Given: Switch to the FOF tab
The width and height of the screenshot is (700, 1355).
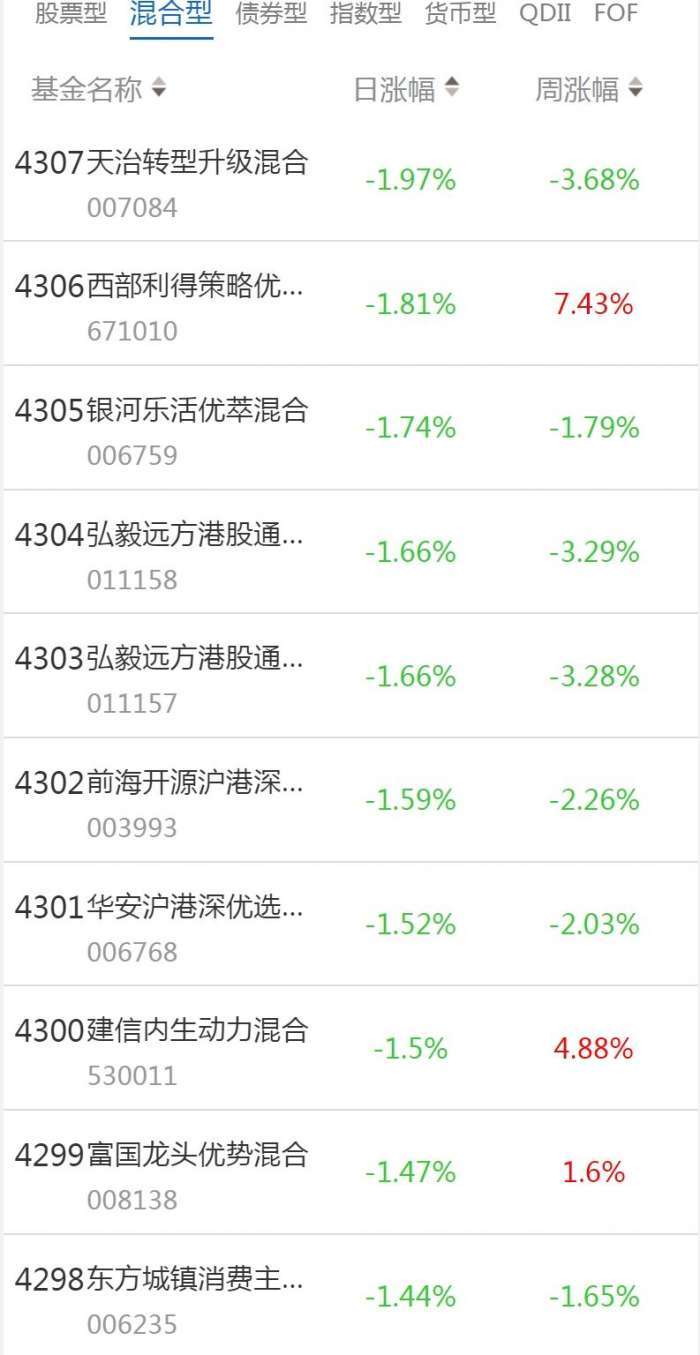Looking at the screenshot, I should (616, 14).
